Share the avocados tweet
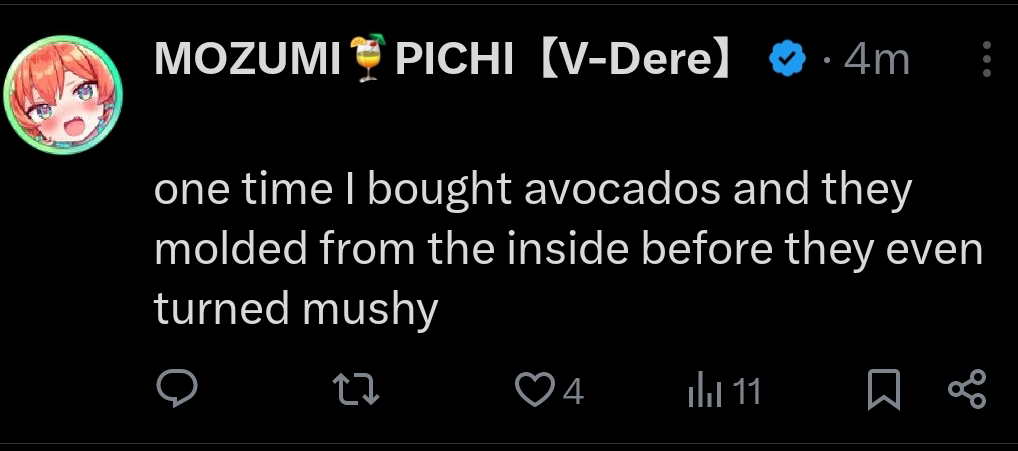The height and width of the screenshot is (451, 1018). (x=966, y=390)
